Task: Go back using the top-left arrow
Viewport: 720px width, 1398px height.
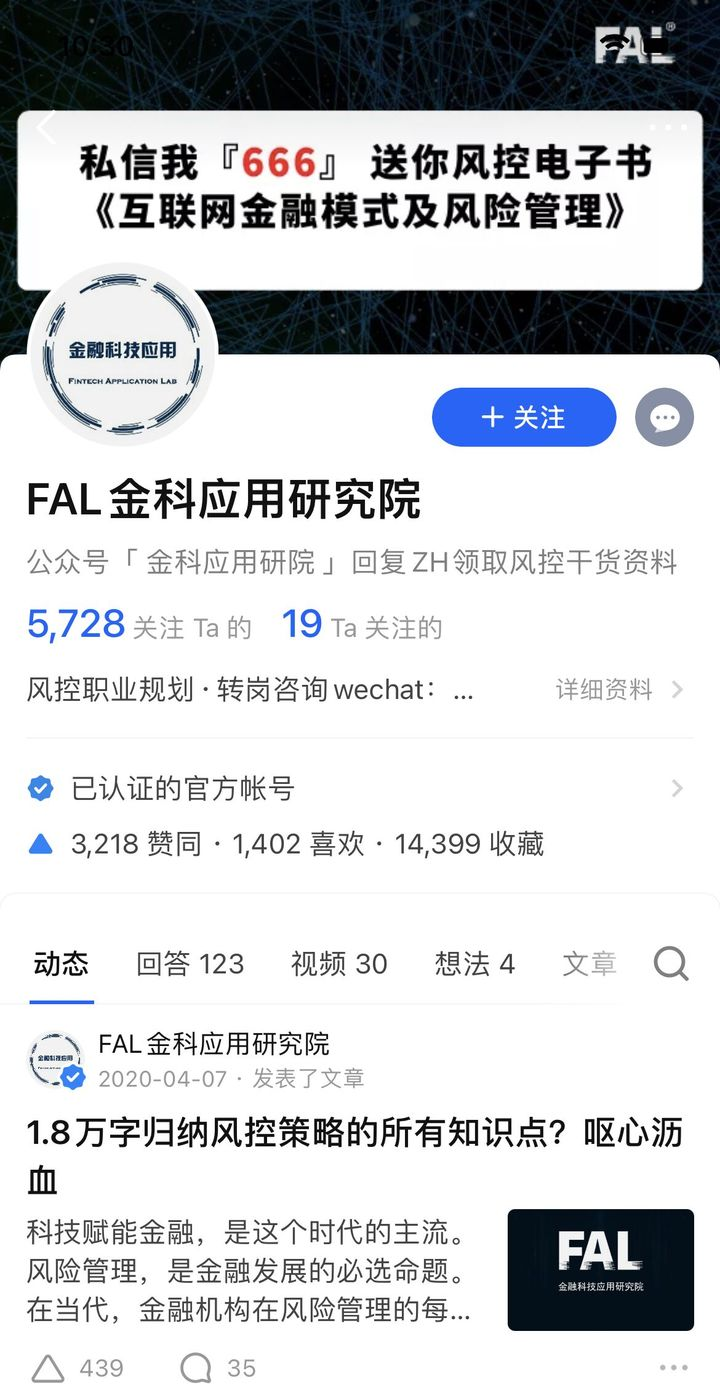Action: (45, 128)
